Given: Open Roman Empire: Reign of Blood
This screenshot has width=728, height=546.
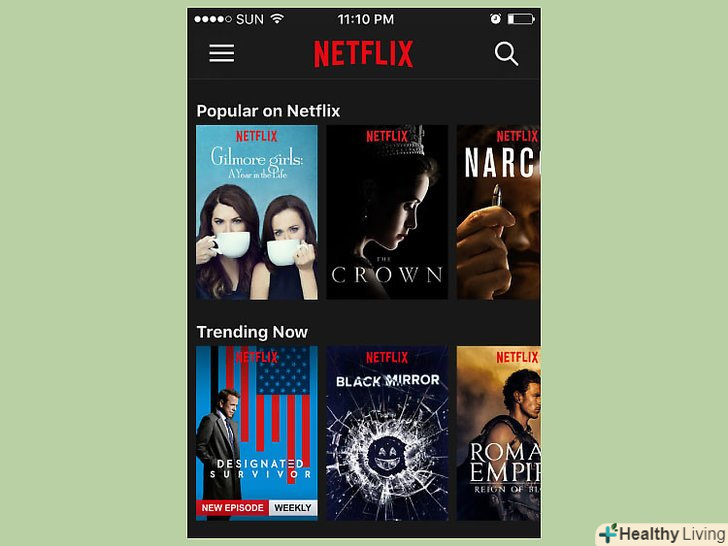Looking at the screenshot, I should 498,433.
